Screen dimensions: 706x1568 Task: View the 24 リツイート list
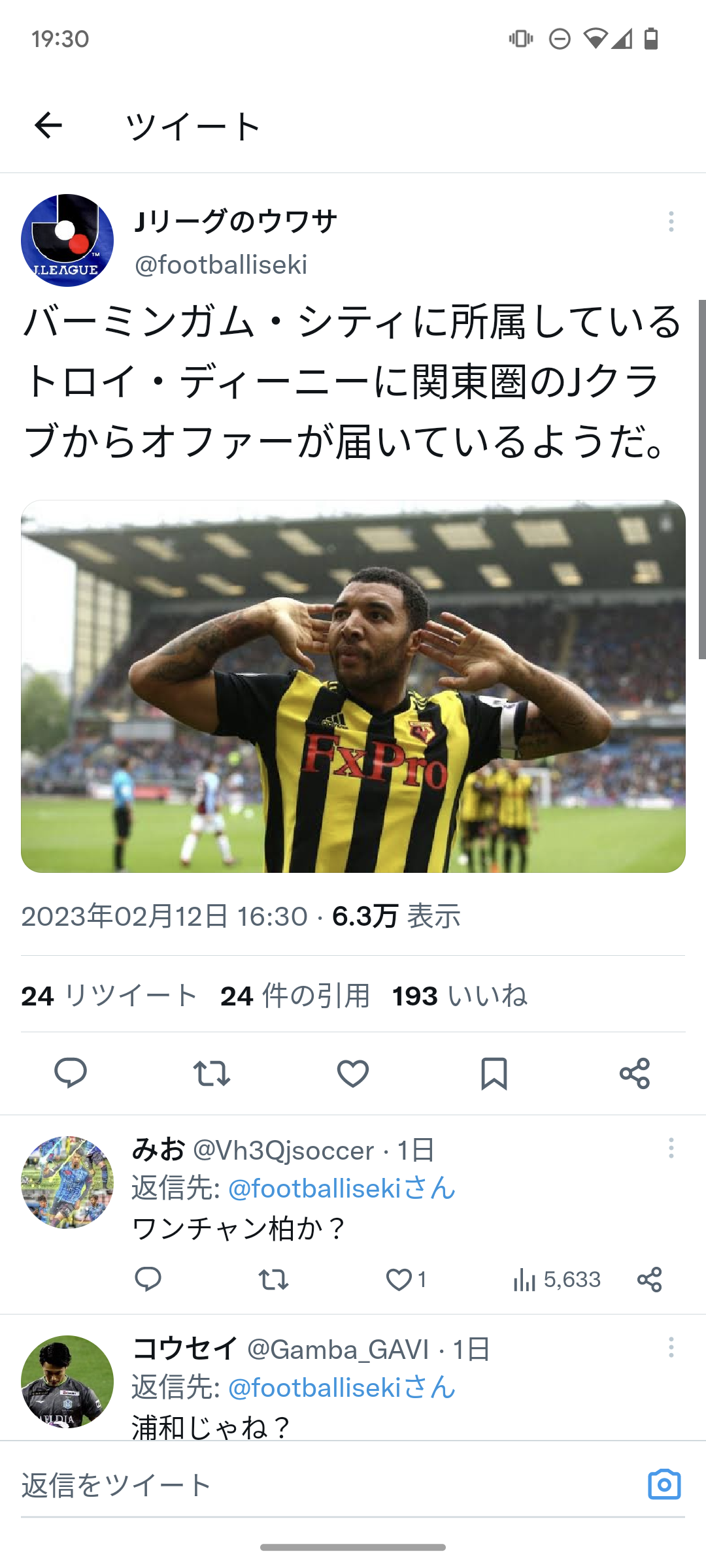tap(109, 996)
